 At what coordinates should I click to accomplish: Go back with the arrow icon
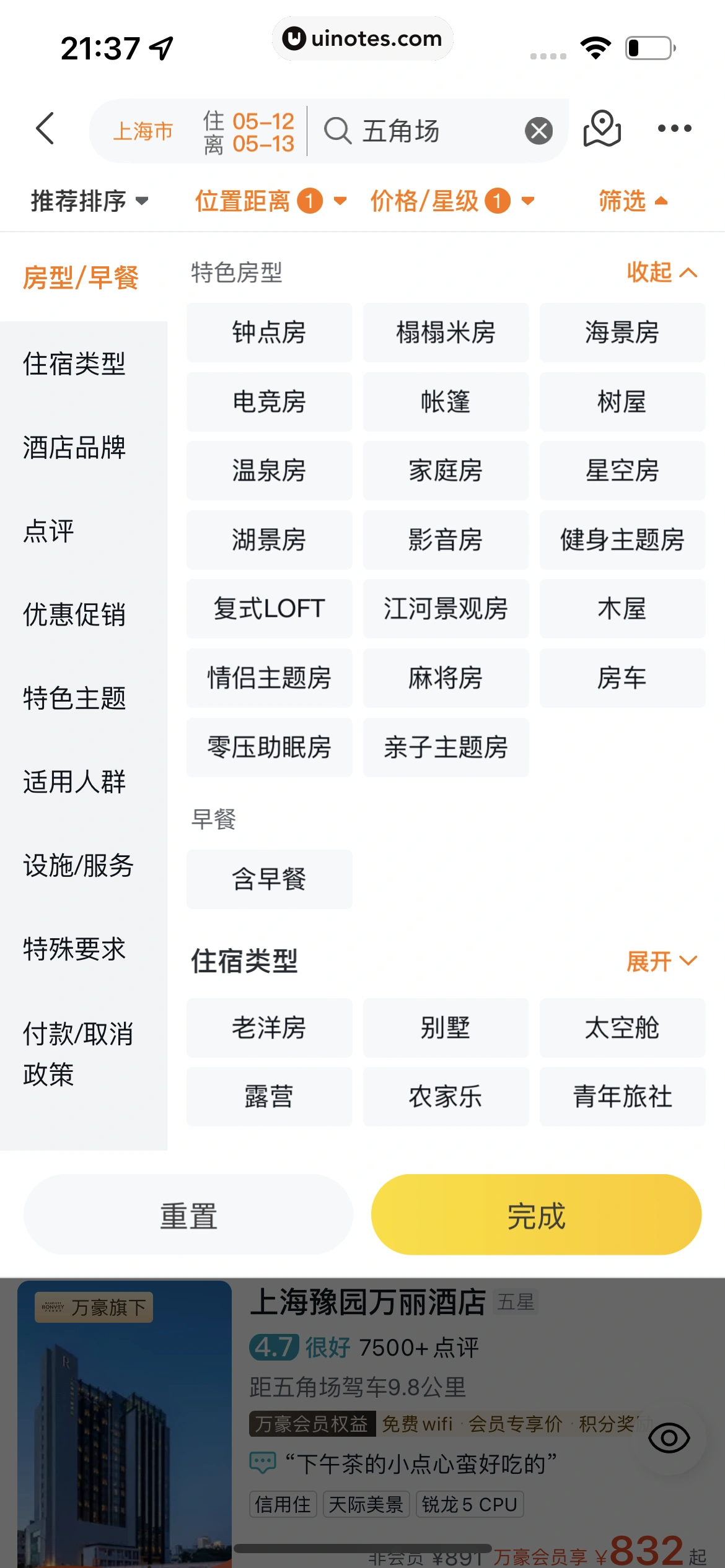(46, 129)
